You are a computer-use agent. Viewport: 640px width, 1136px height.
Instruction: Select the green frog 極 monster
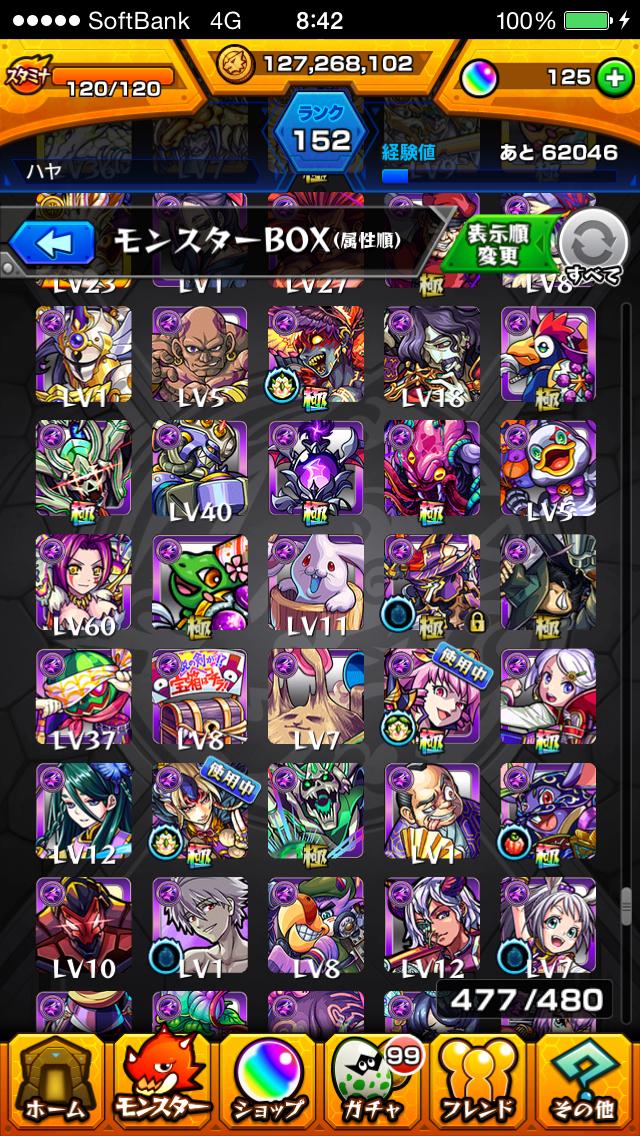tap(199, 583)
